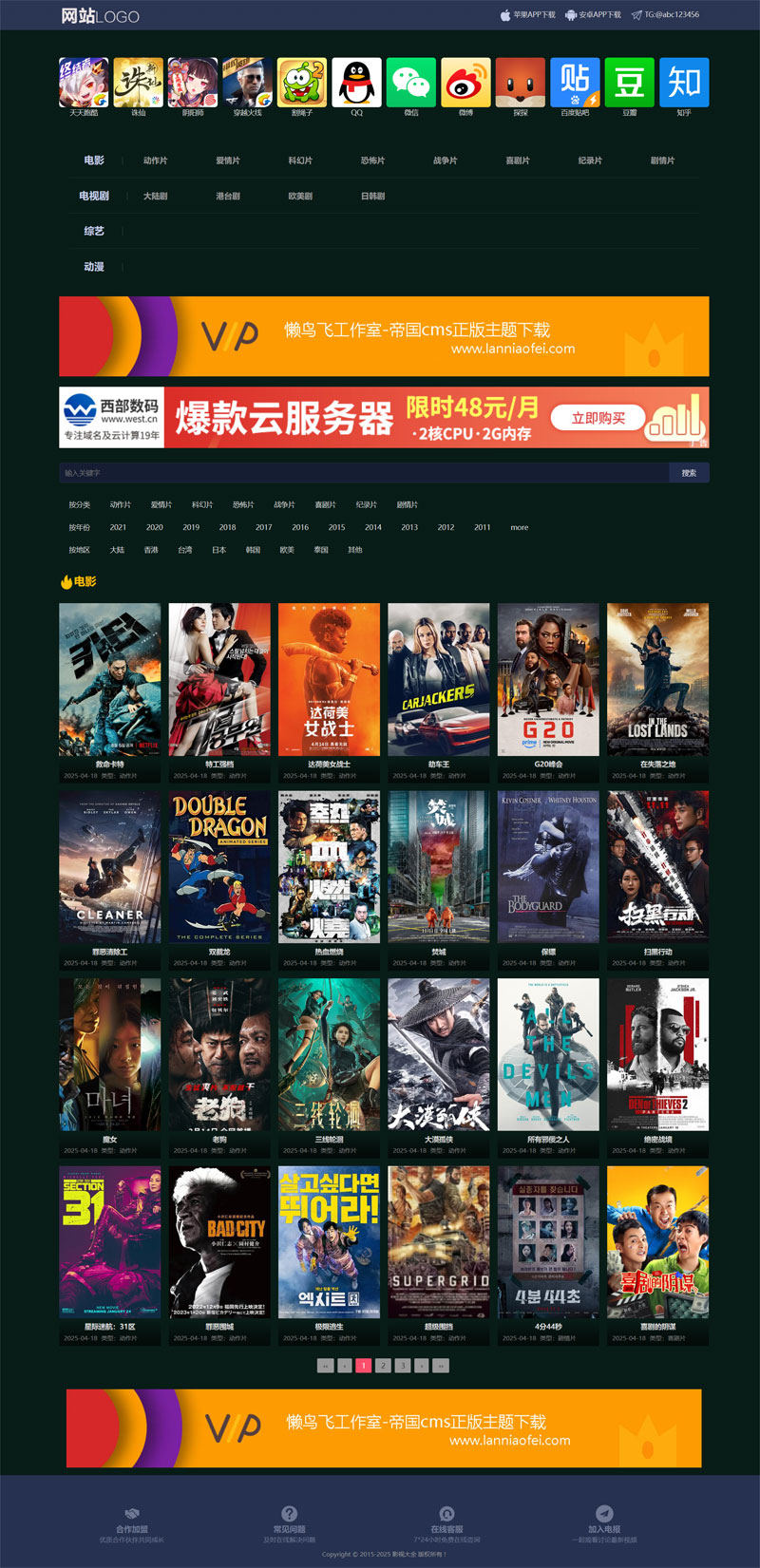760x1568 pixels.
Task: Filter by year 2019
Action: coord(191,527)
